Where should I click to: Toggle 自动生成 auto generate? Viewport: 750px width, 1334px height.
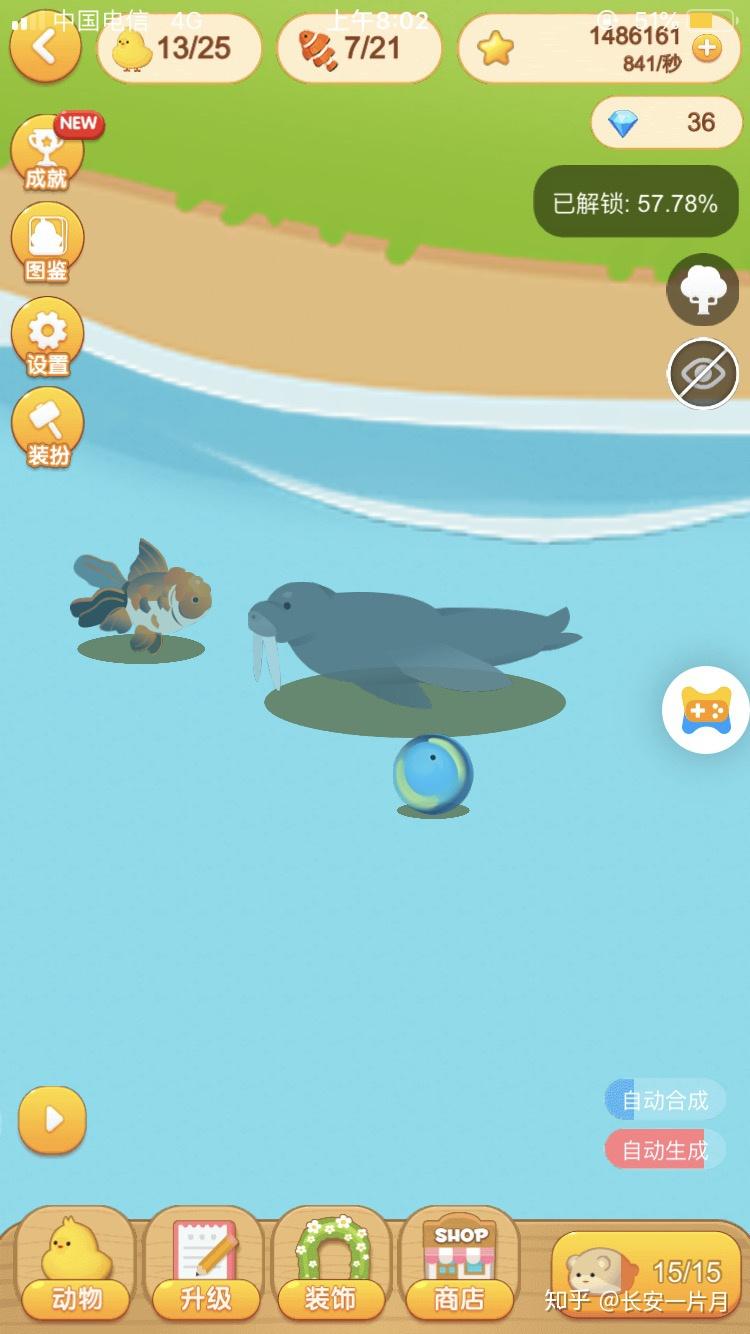[x=664, y=1150]
